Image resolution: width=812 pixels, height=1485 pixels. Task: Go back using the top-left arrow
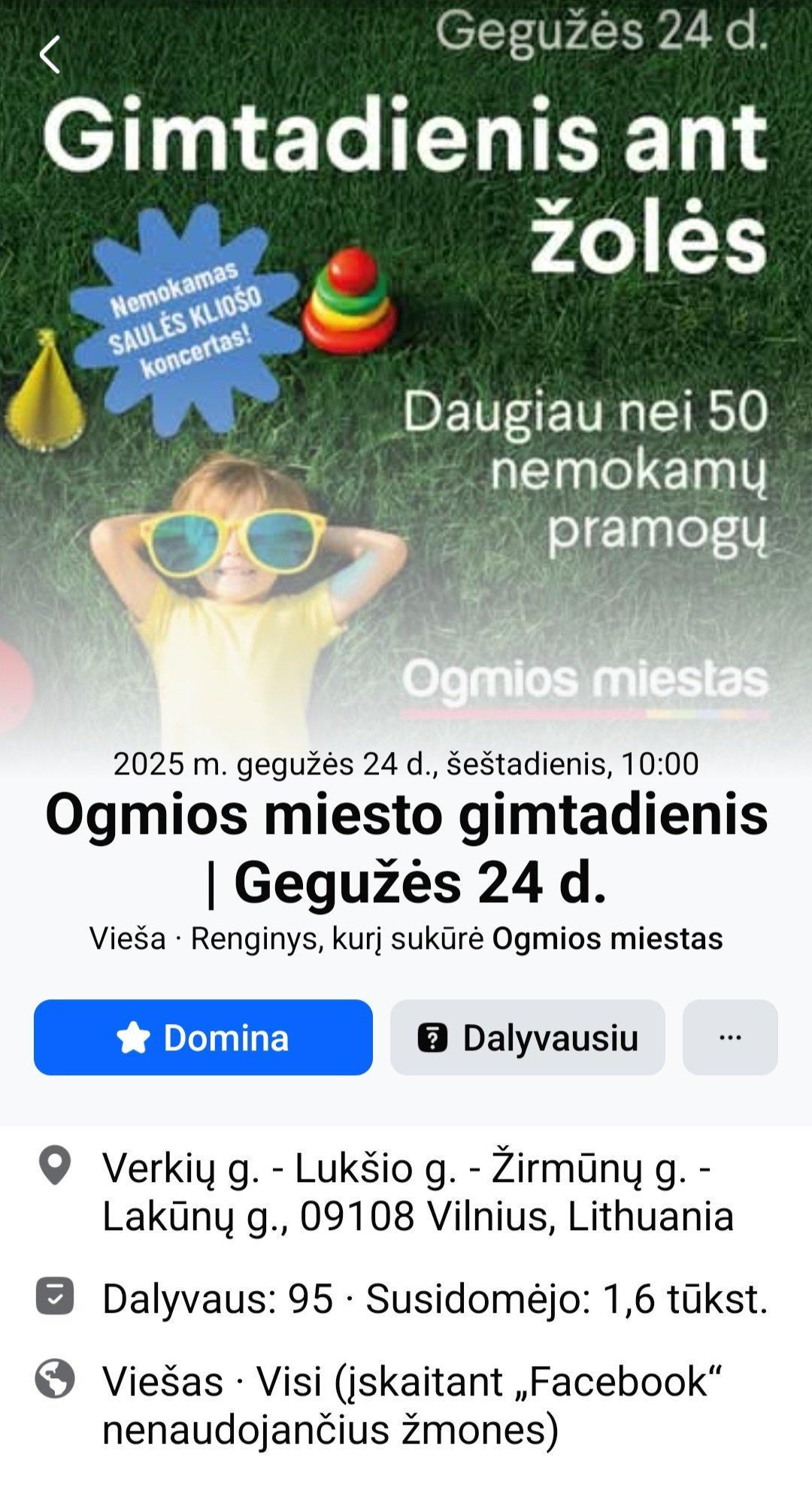tap(50, 55)
